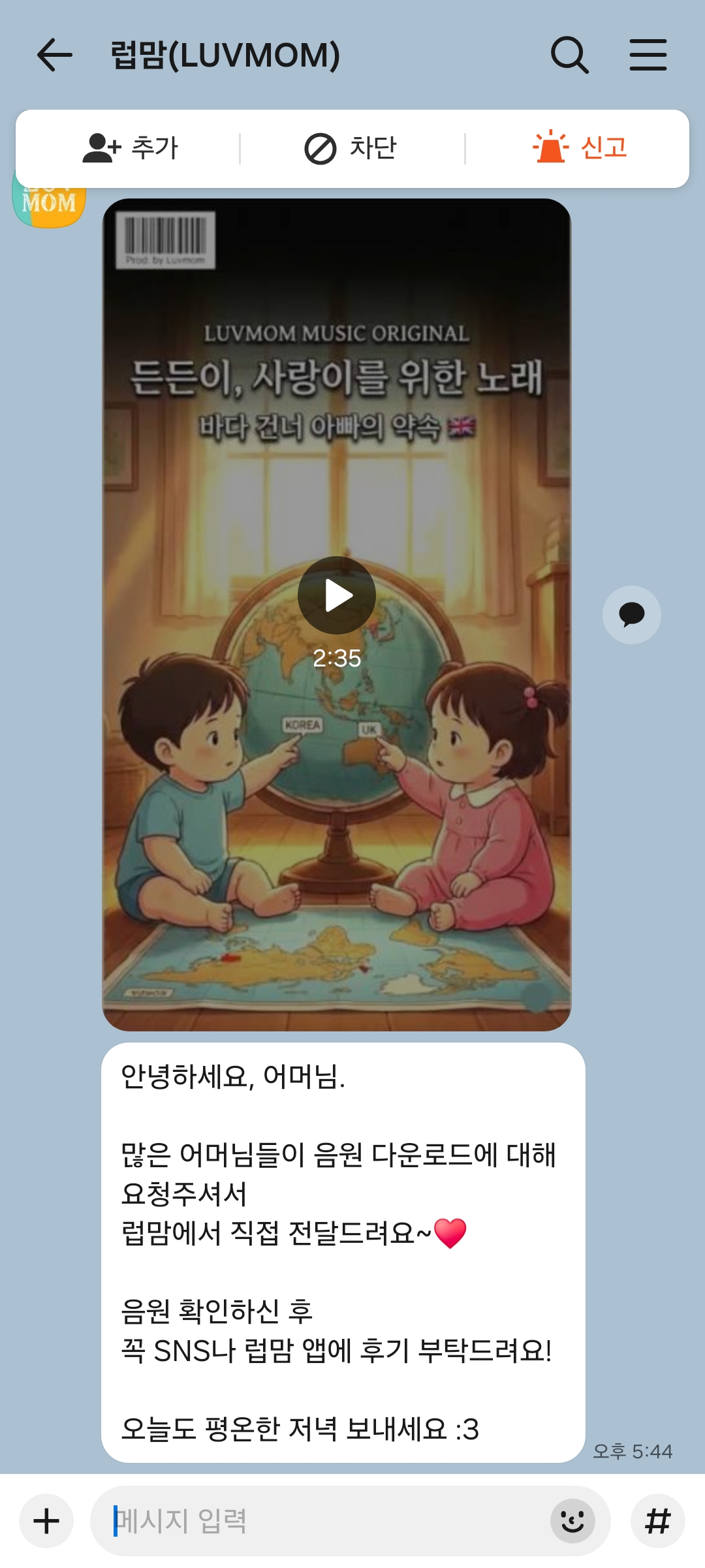Tap the hashtag search button
This screenshot has height=1568, width=705.
[x=657, y=1521]
